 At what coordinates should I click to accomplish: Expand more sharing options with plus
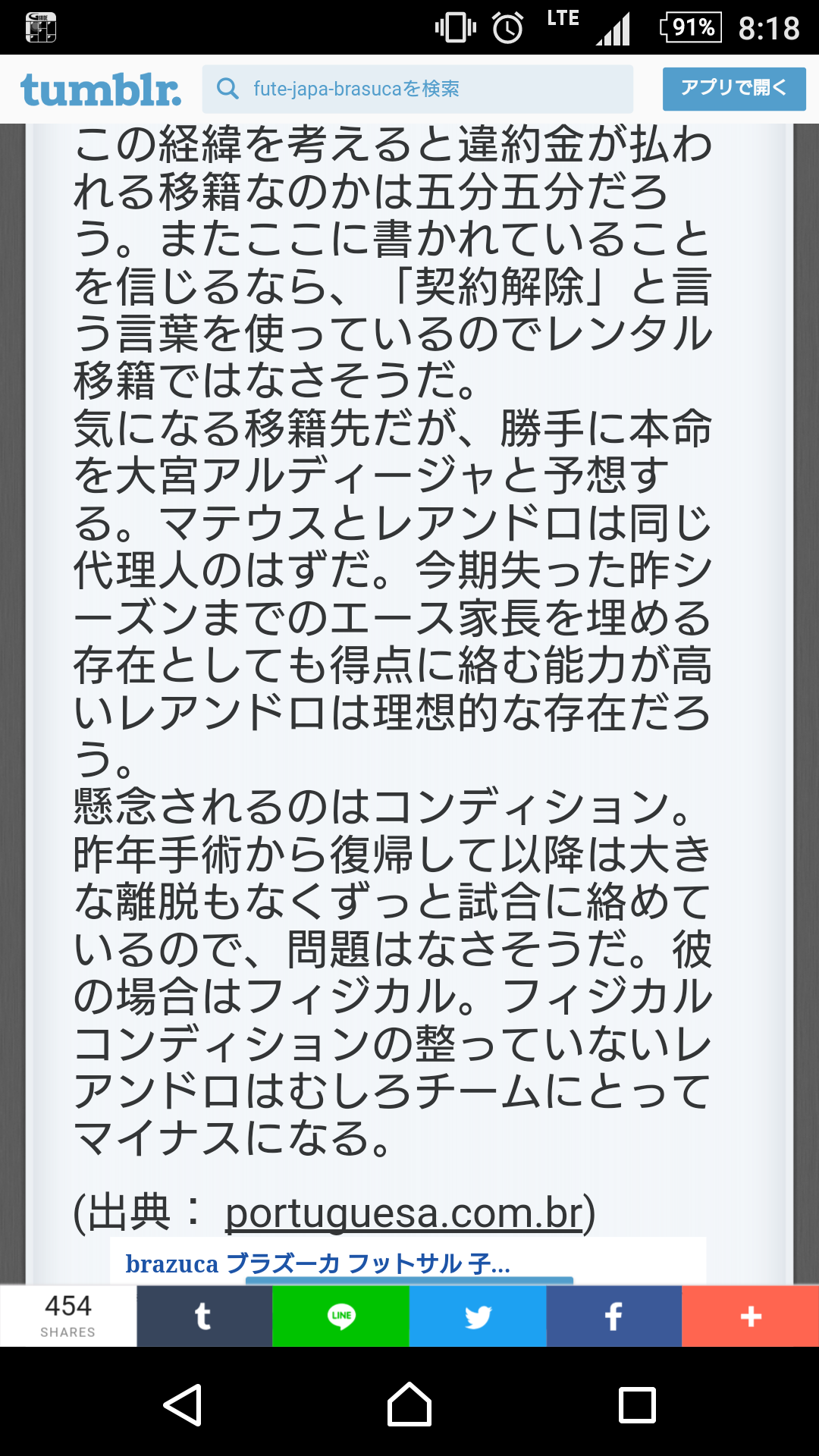pos(751,1316)
